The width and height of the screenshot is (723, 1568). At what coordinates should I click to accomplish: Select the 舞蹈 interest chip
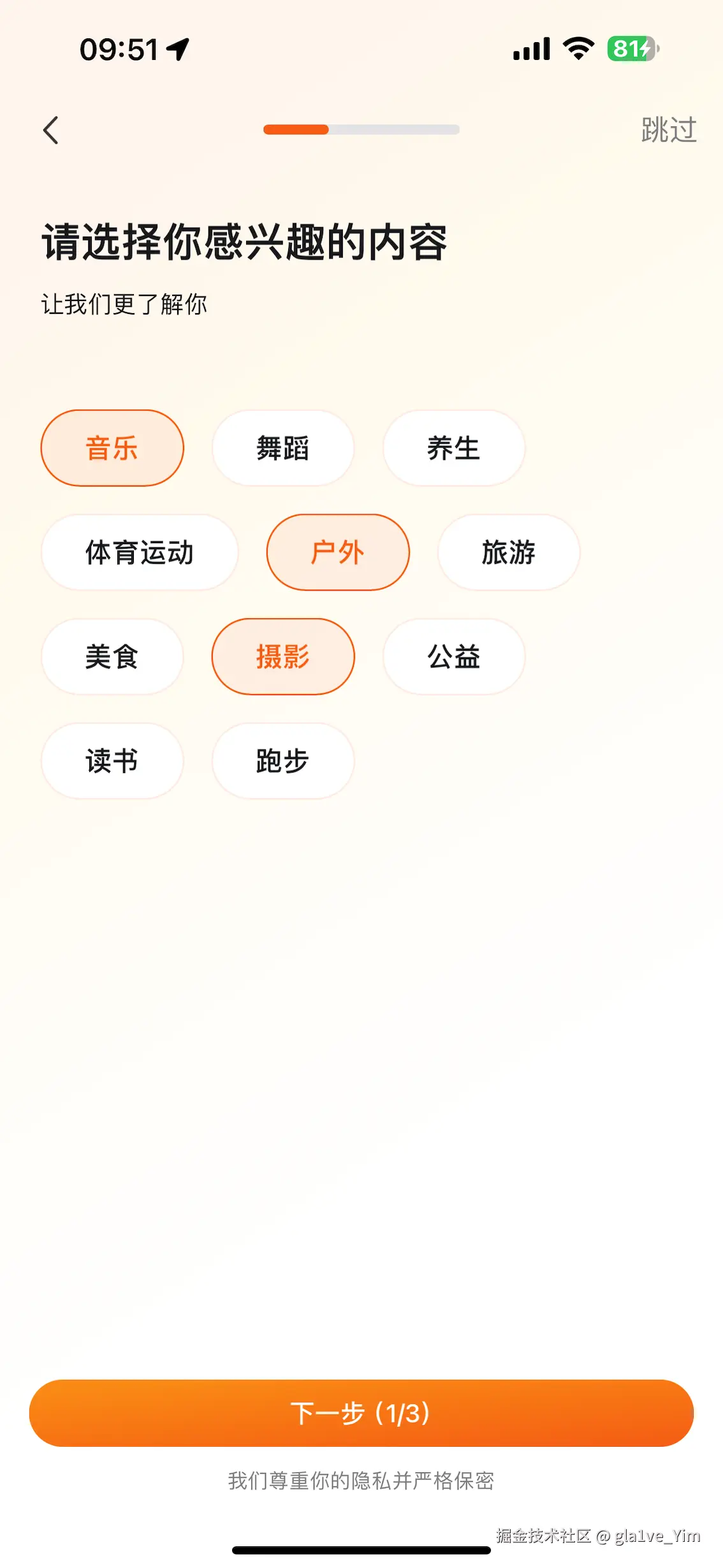(x=282, y=448)
